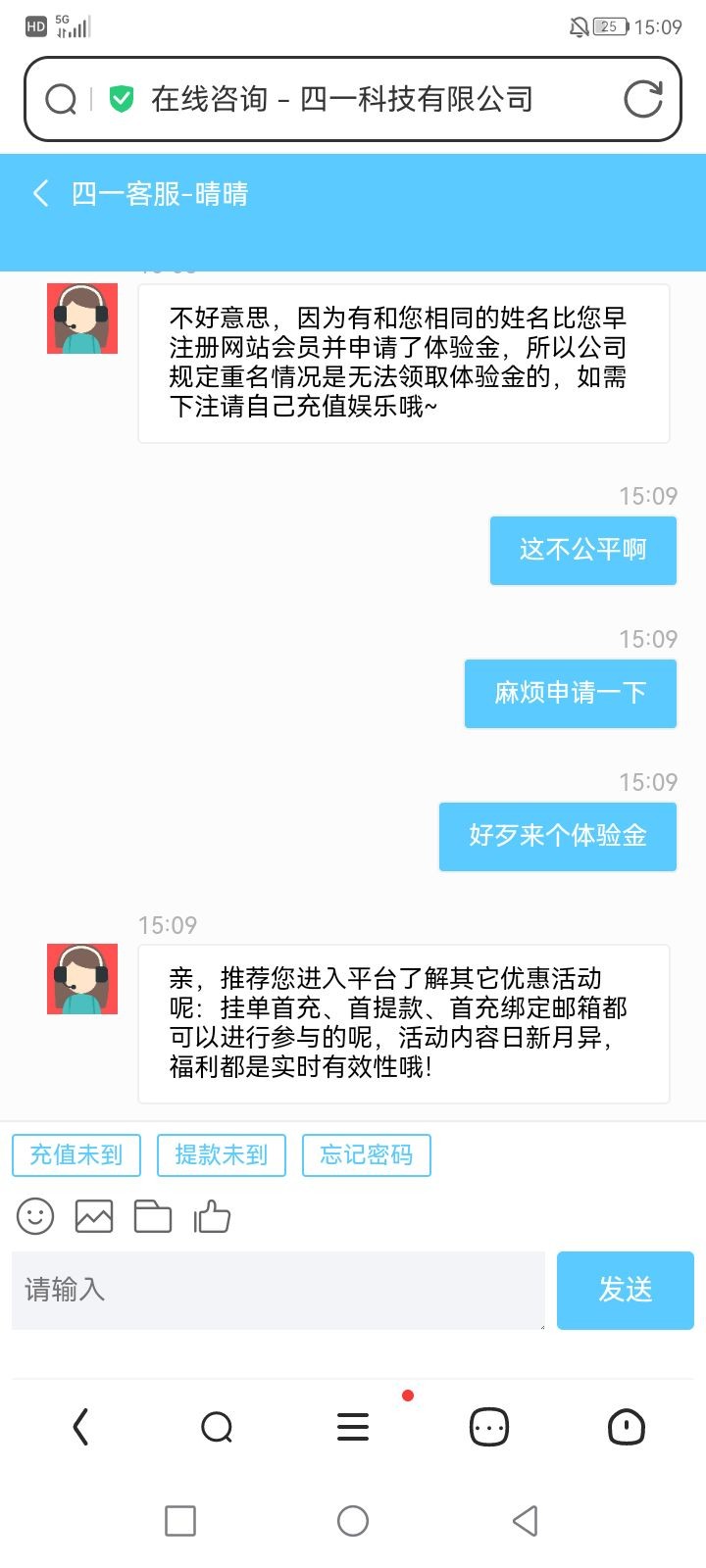Screen dimensions: 706x1568
Task: Reload the page with the refresh icon
Action: [x=643, y=99]
